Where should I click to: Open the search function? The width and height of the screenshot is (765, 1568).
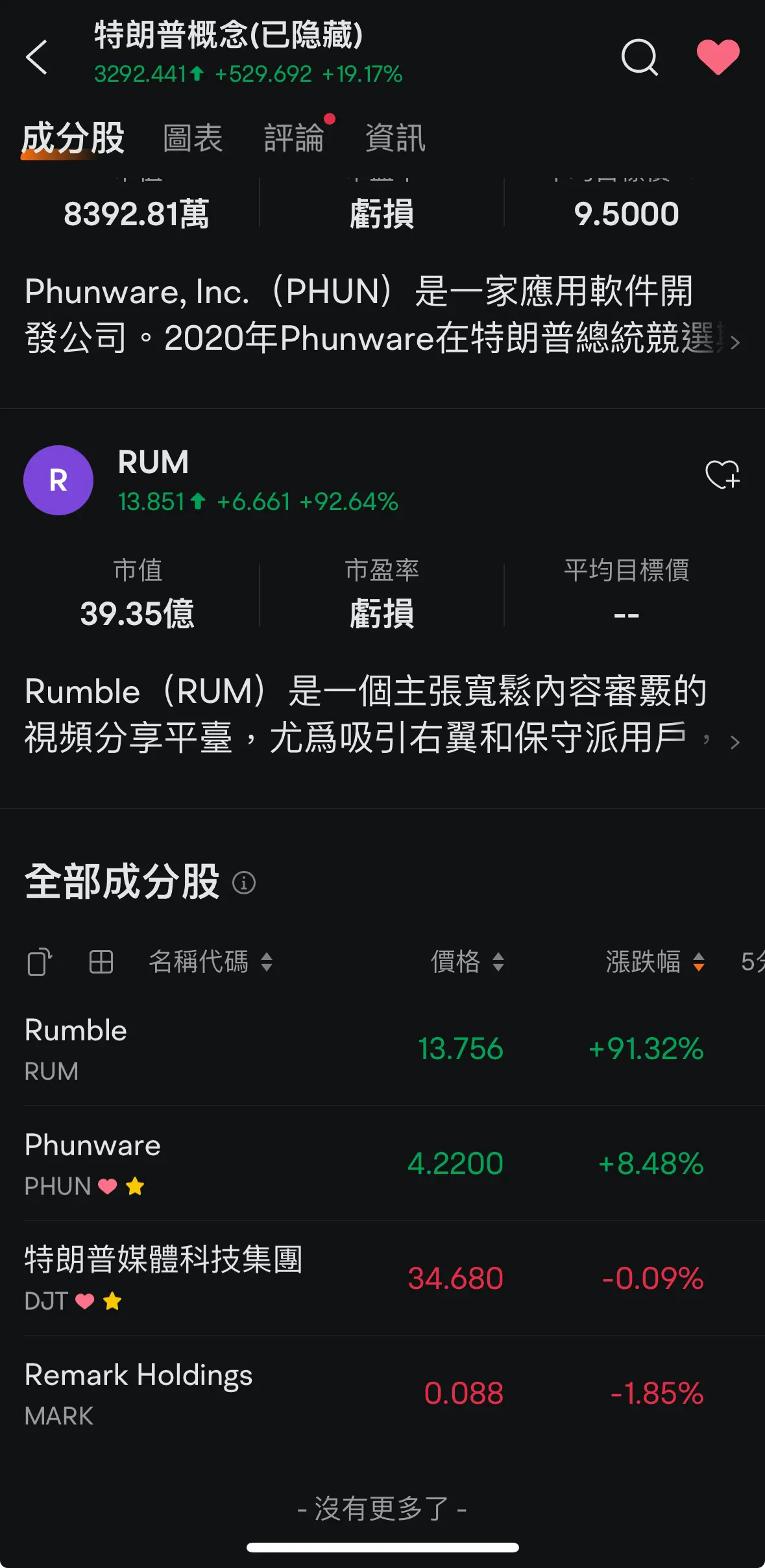[x=639, y=58]
